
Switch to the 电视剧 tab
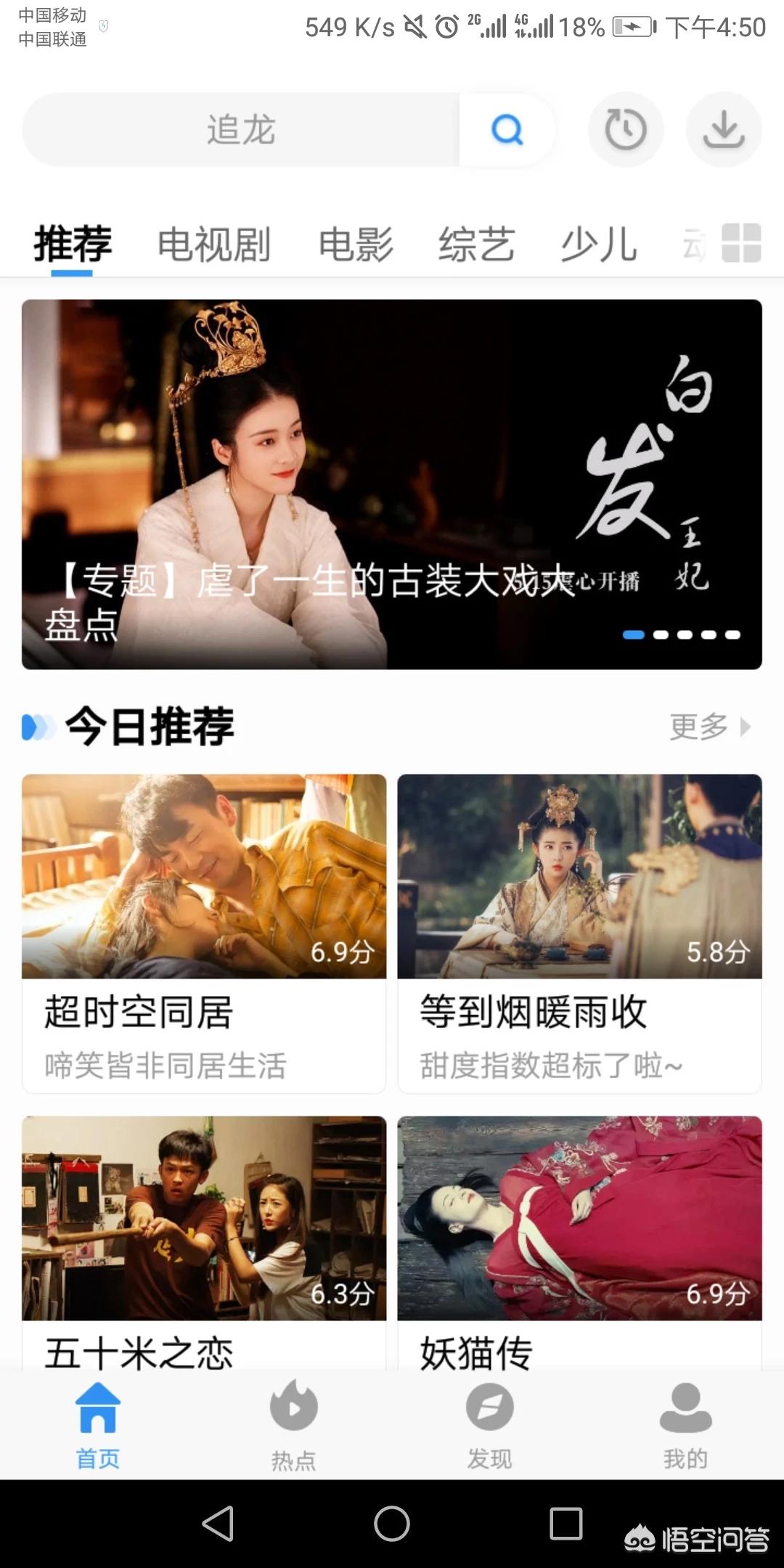coord(214,244)
